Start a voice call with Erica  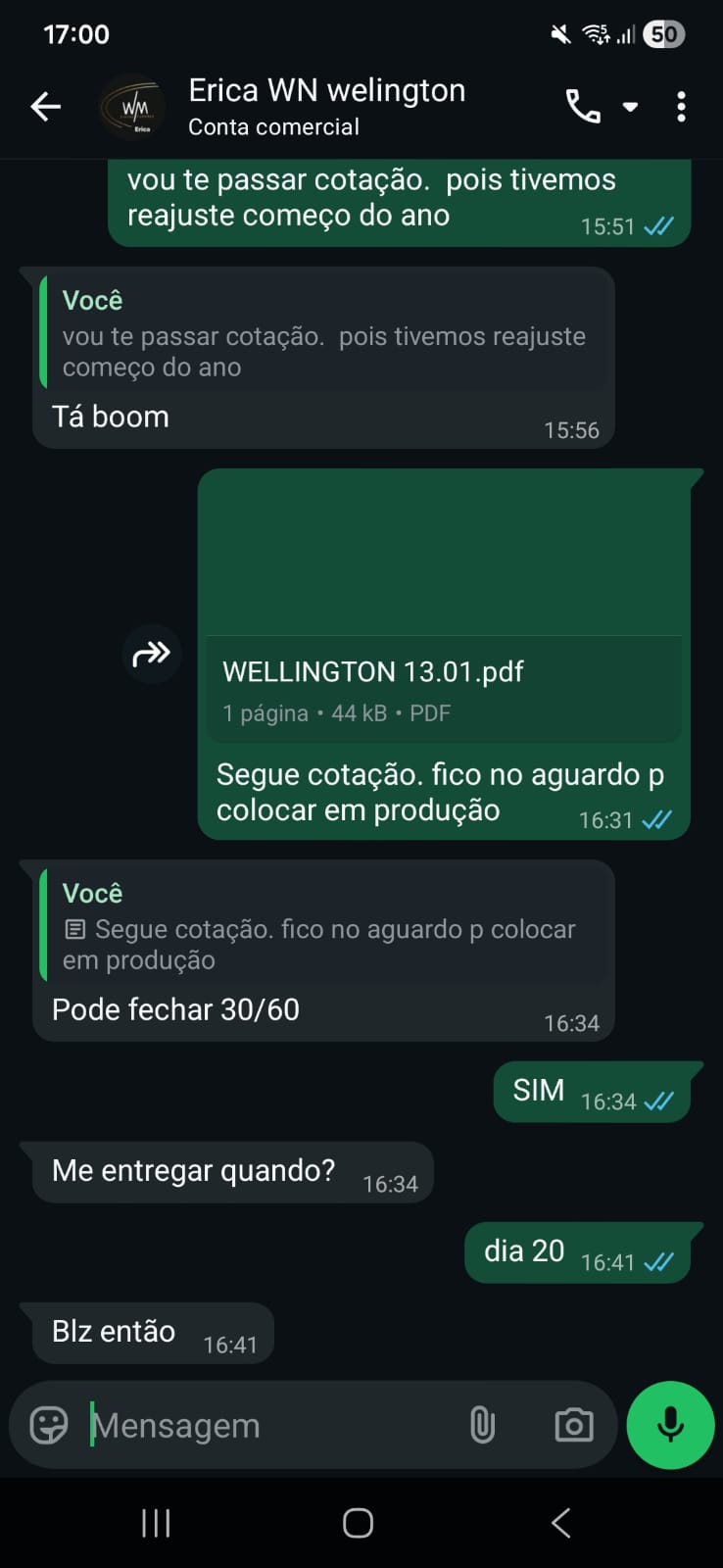click(583, 107)
